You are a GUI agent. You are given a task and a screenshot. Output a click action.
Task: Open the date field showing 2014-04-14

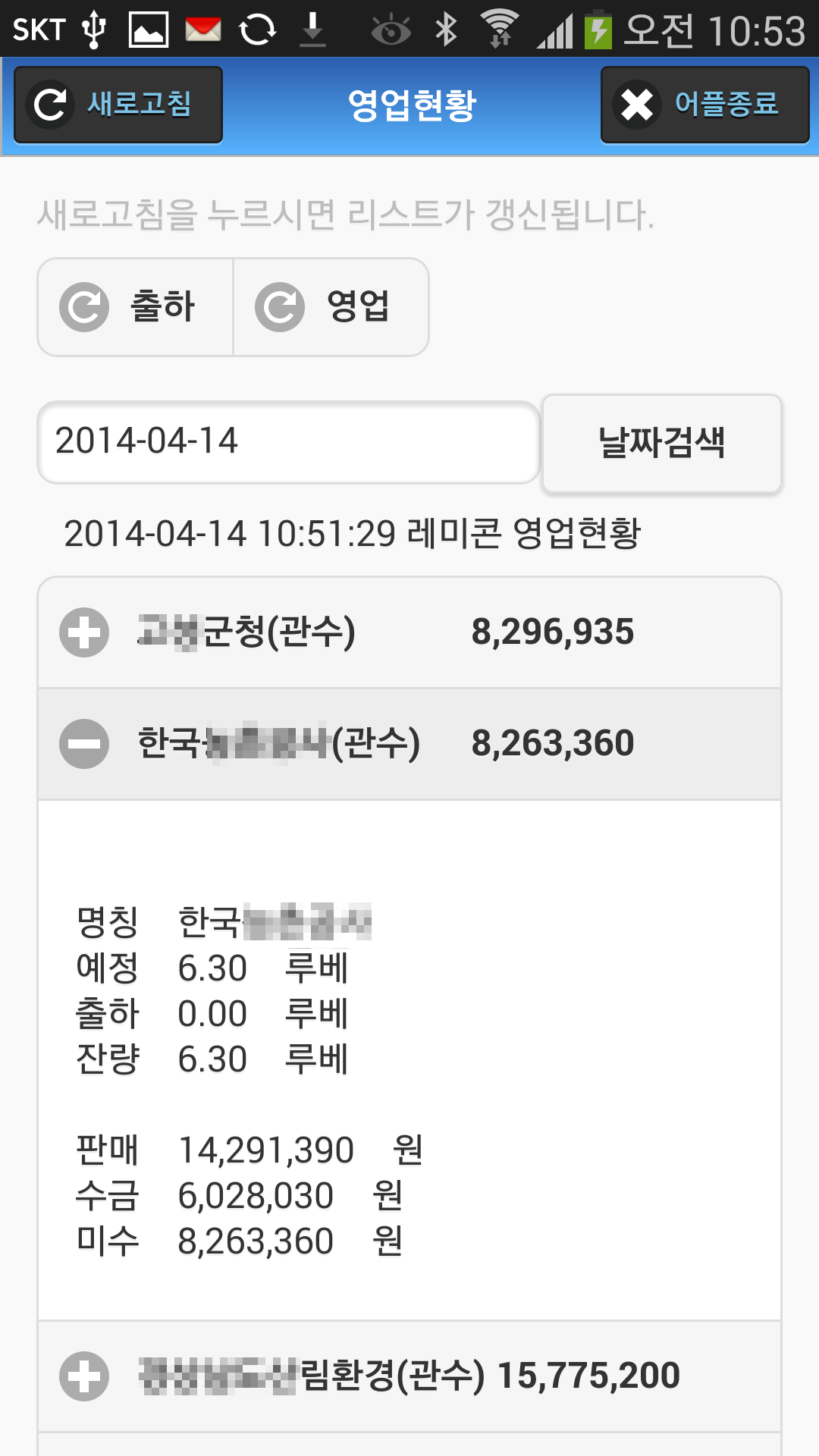pyautogui.click(x=288, y=442)
